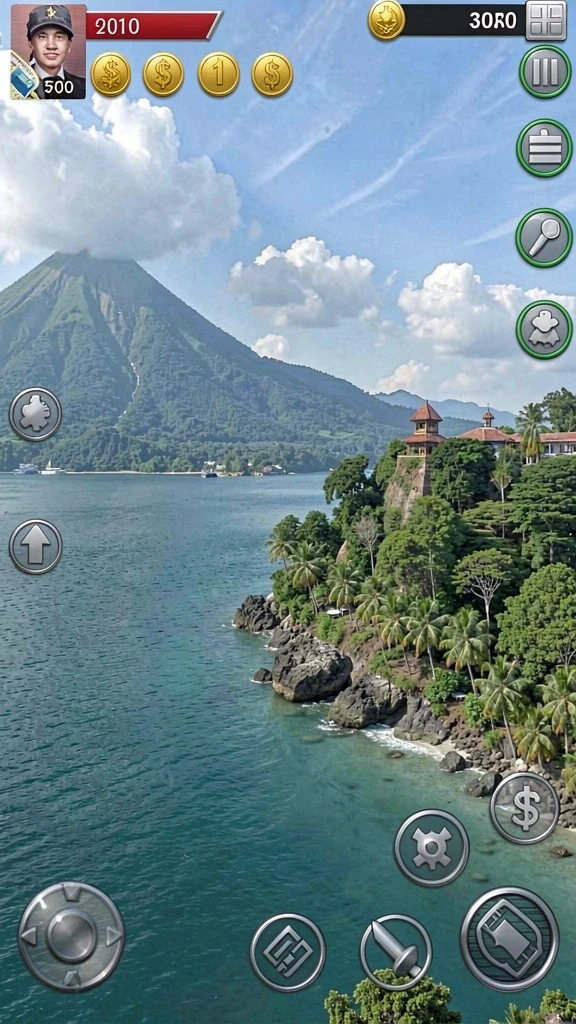
Task: Pause the game
Action: [x=545, y=72]
